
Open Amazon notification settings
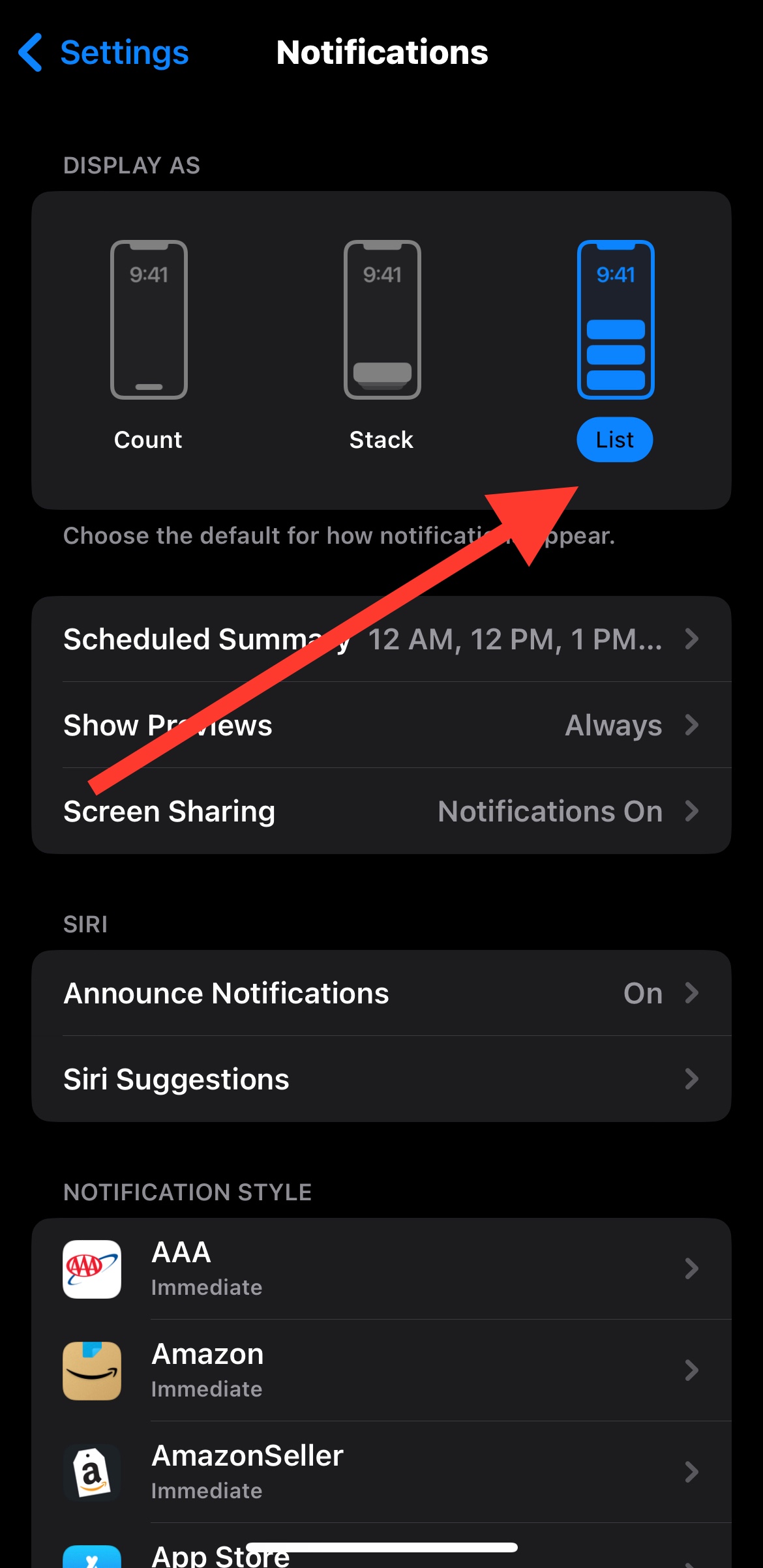pyautogui.click(x=381, y=1370)
